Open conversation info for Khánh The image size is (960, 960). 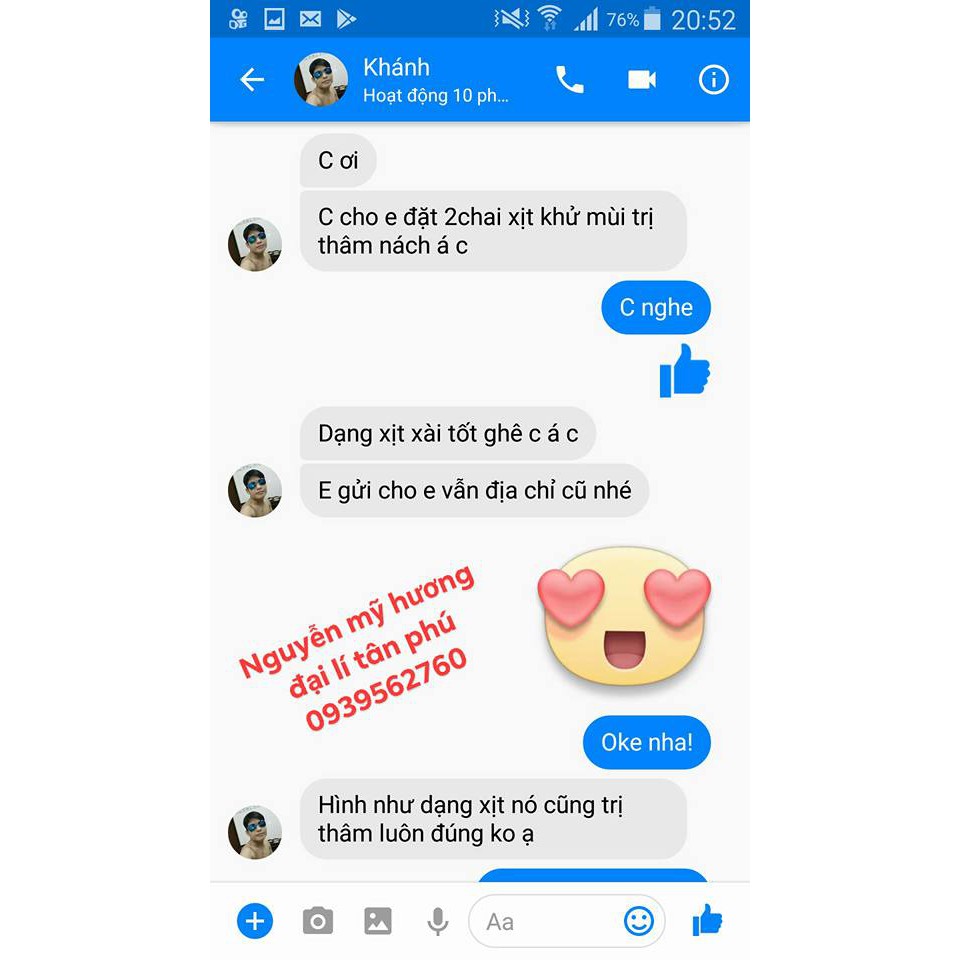pos(714,80)
